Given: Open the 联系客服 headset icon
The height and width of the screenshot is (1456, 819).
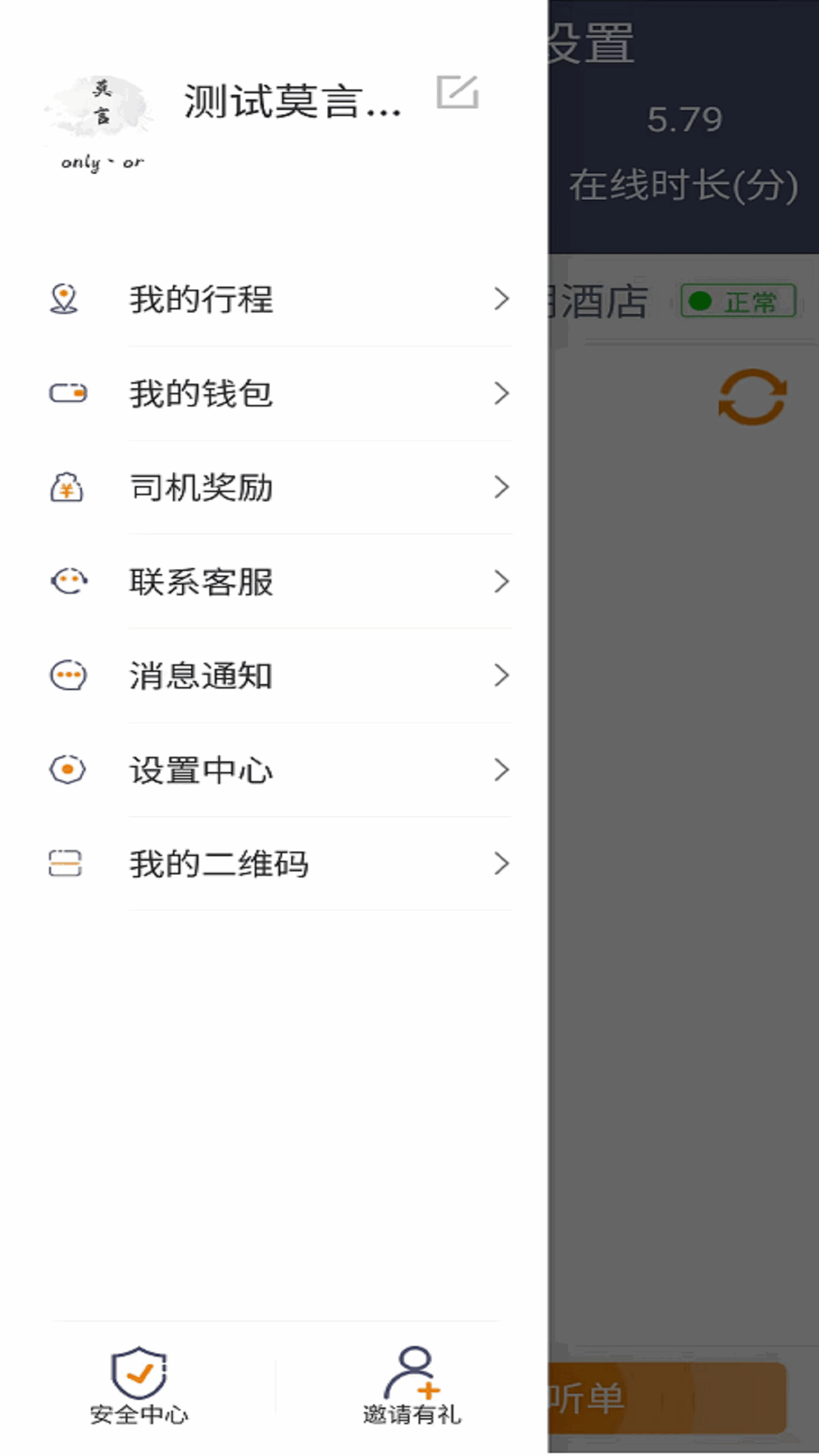Looking at the screenshot, I should [x=67, y=582].
